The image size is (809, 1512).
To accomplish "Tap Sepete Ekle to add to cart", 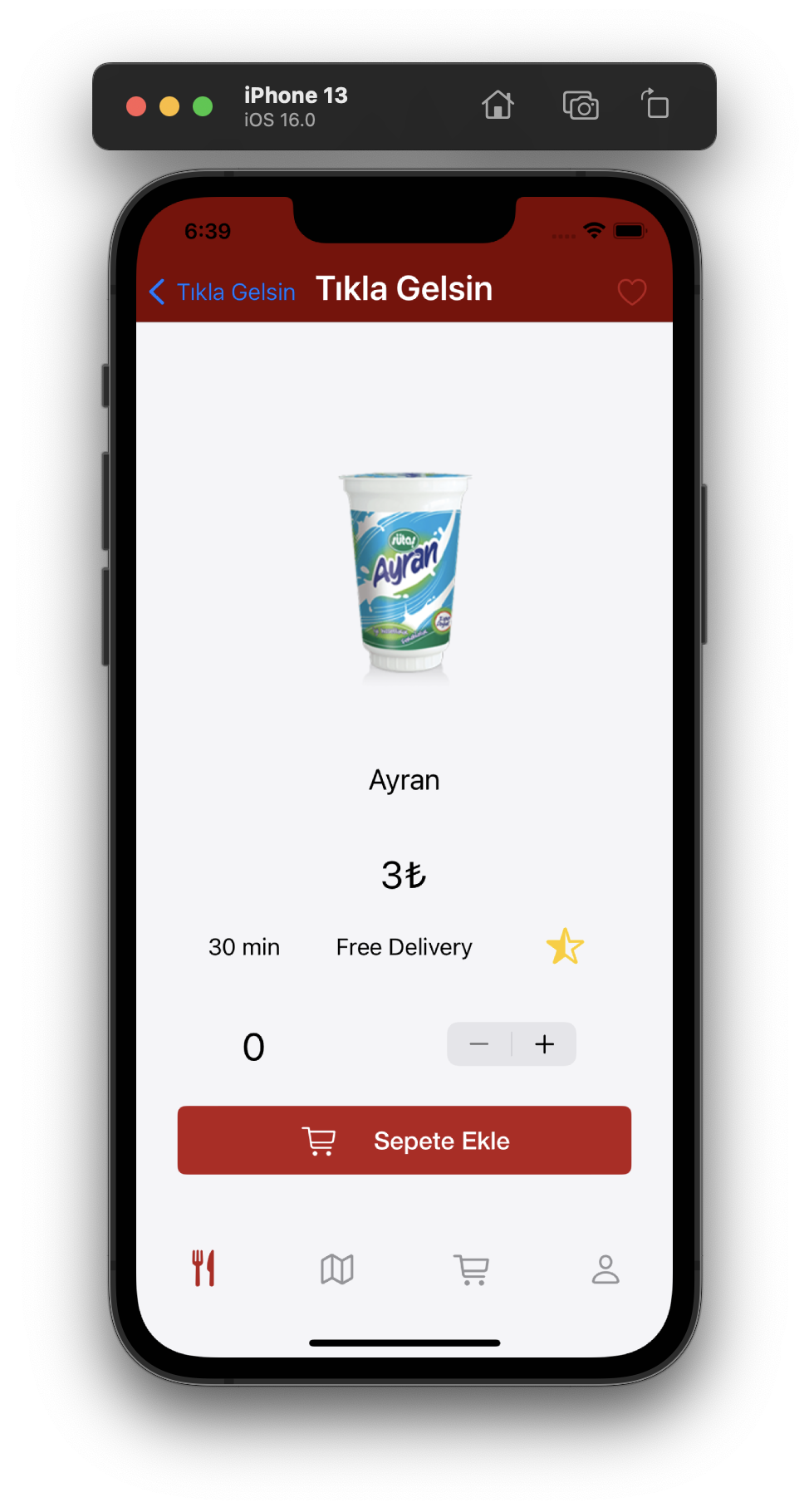I will coord(404,1140).
